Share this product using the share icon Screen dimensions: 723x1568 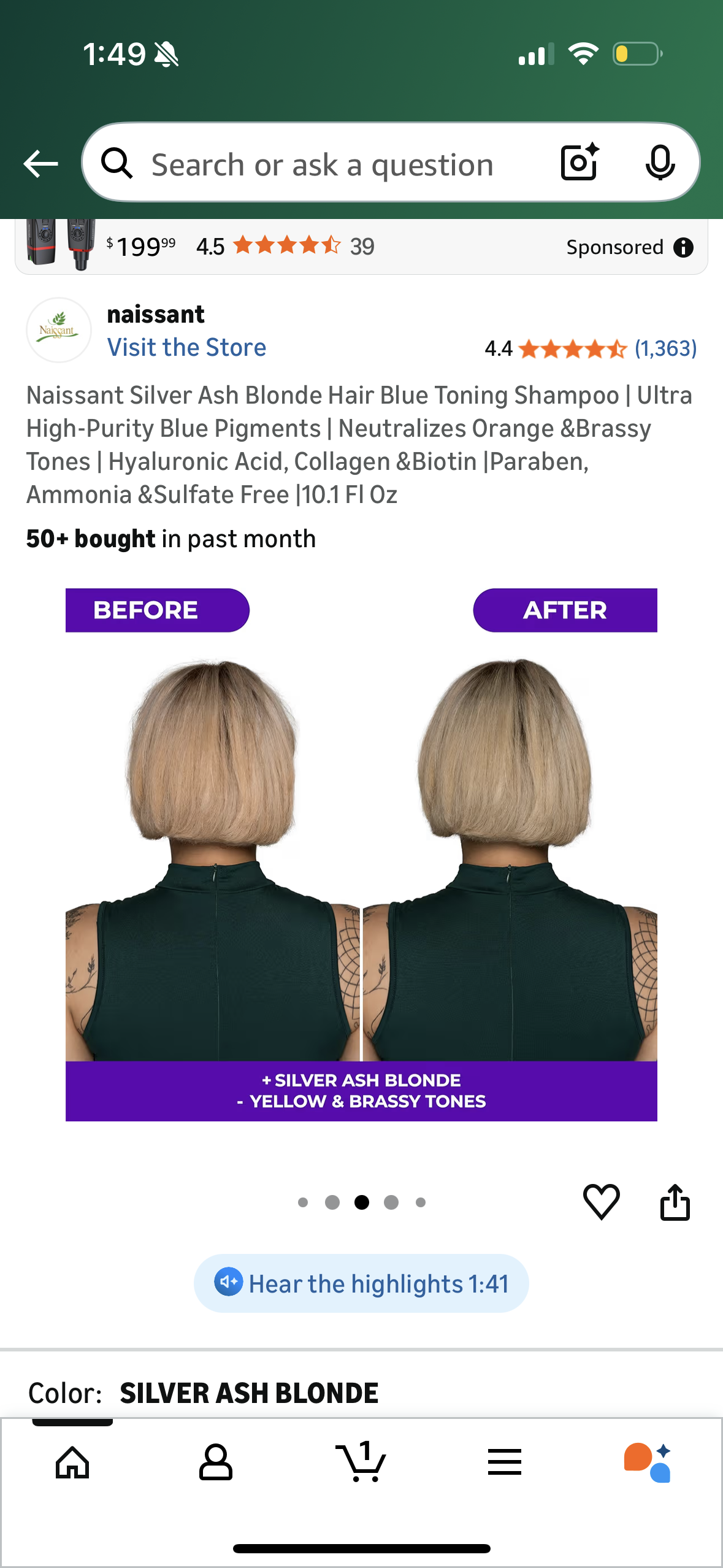click(675, 1202)
